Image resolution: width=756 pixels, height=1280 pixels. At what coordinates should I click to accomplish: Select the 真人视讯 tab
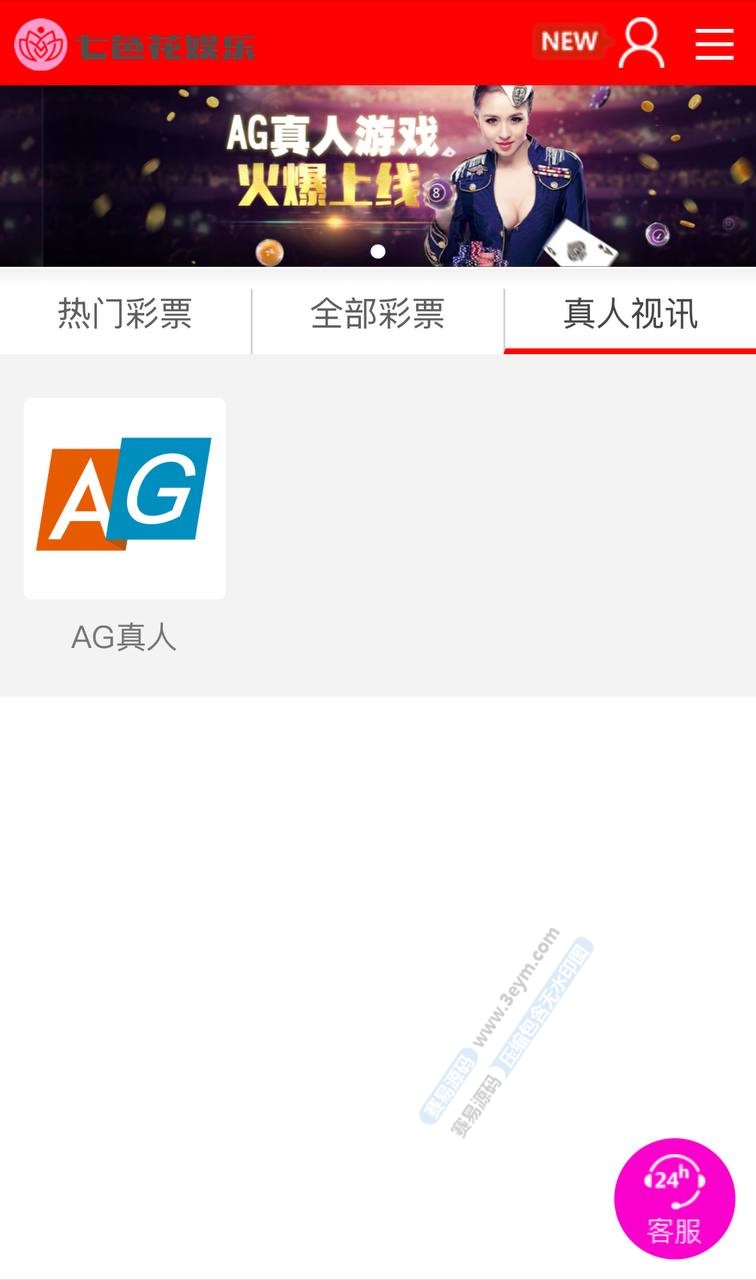[630, 315]
